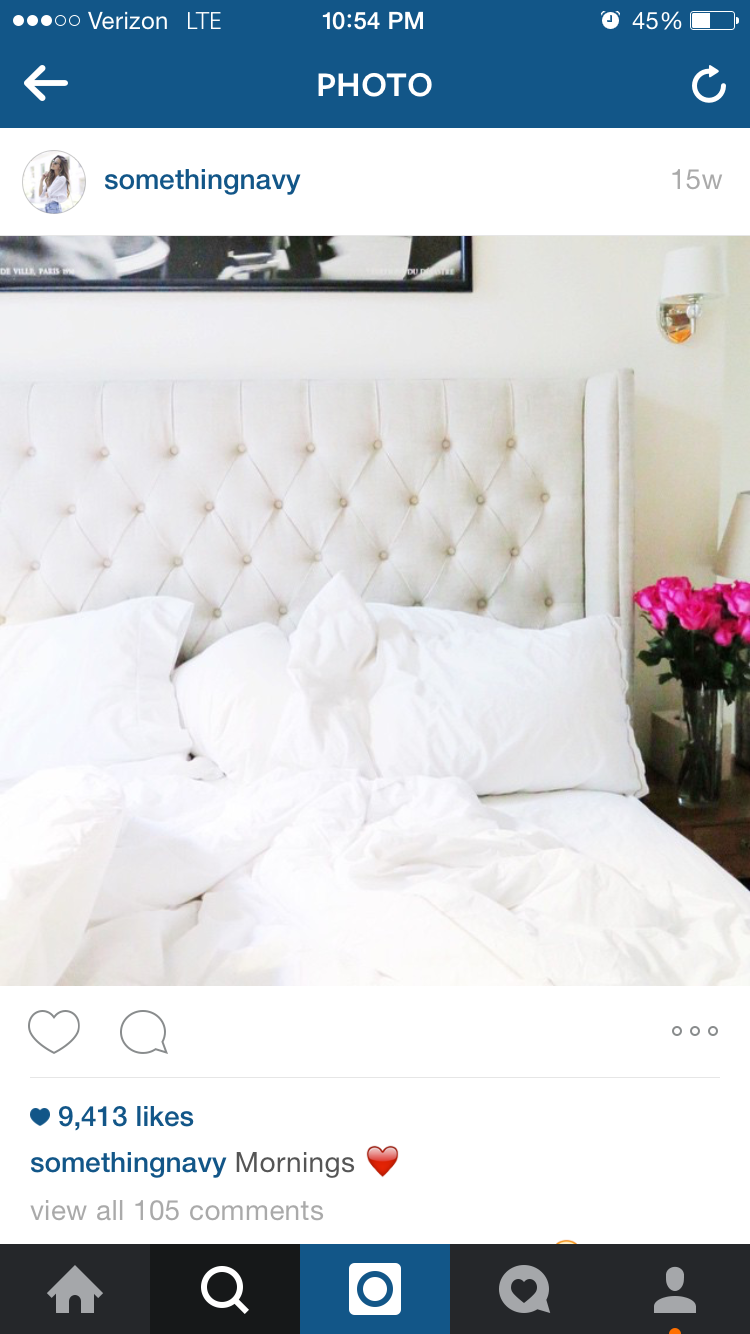View all 105 comments
The width and height of the screenshot is (750, 1334).
point(177,1211)
